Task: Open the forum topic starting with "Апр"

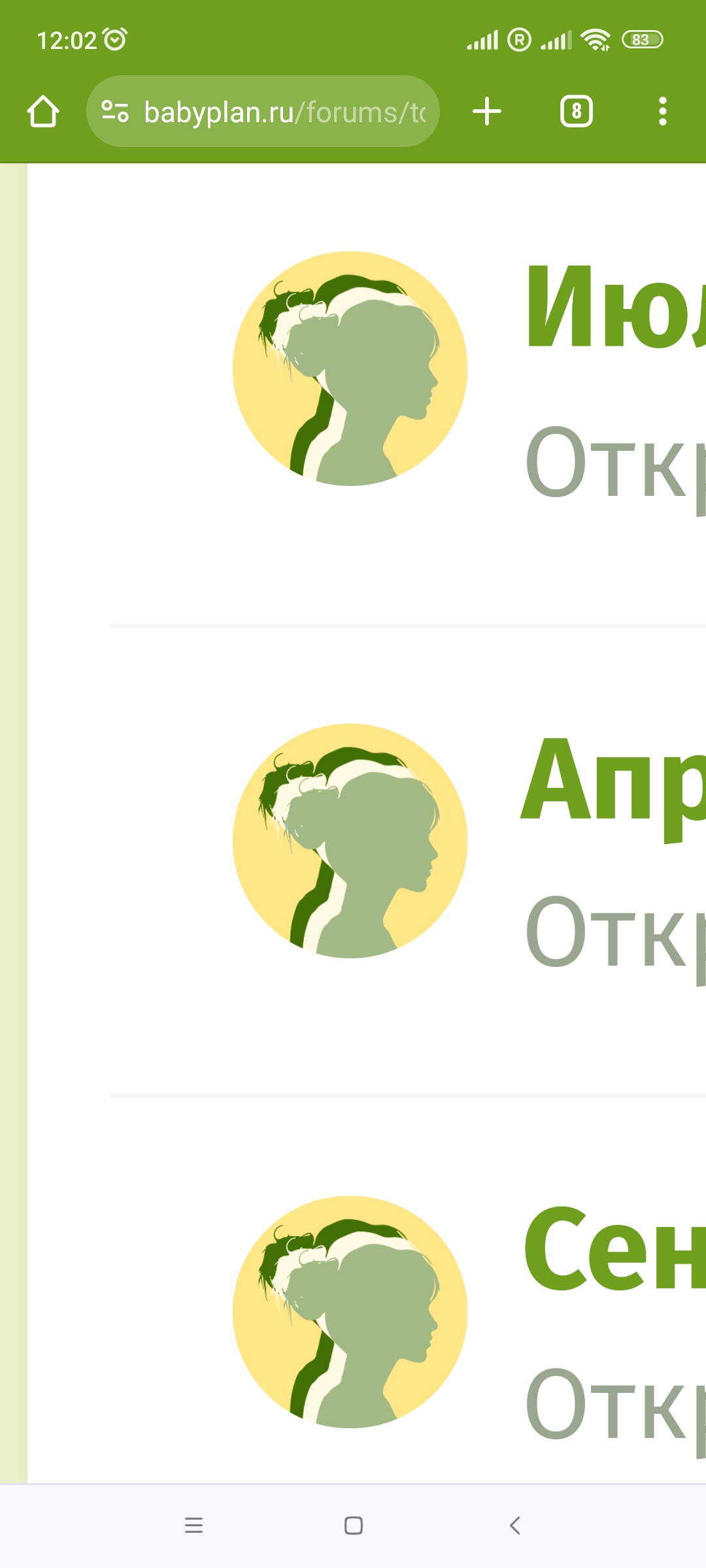Action: click(x=613, y=781)
